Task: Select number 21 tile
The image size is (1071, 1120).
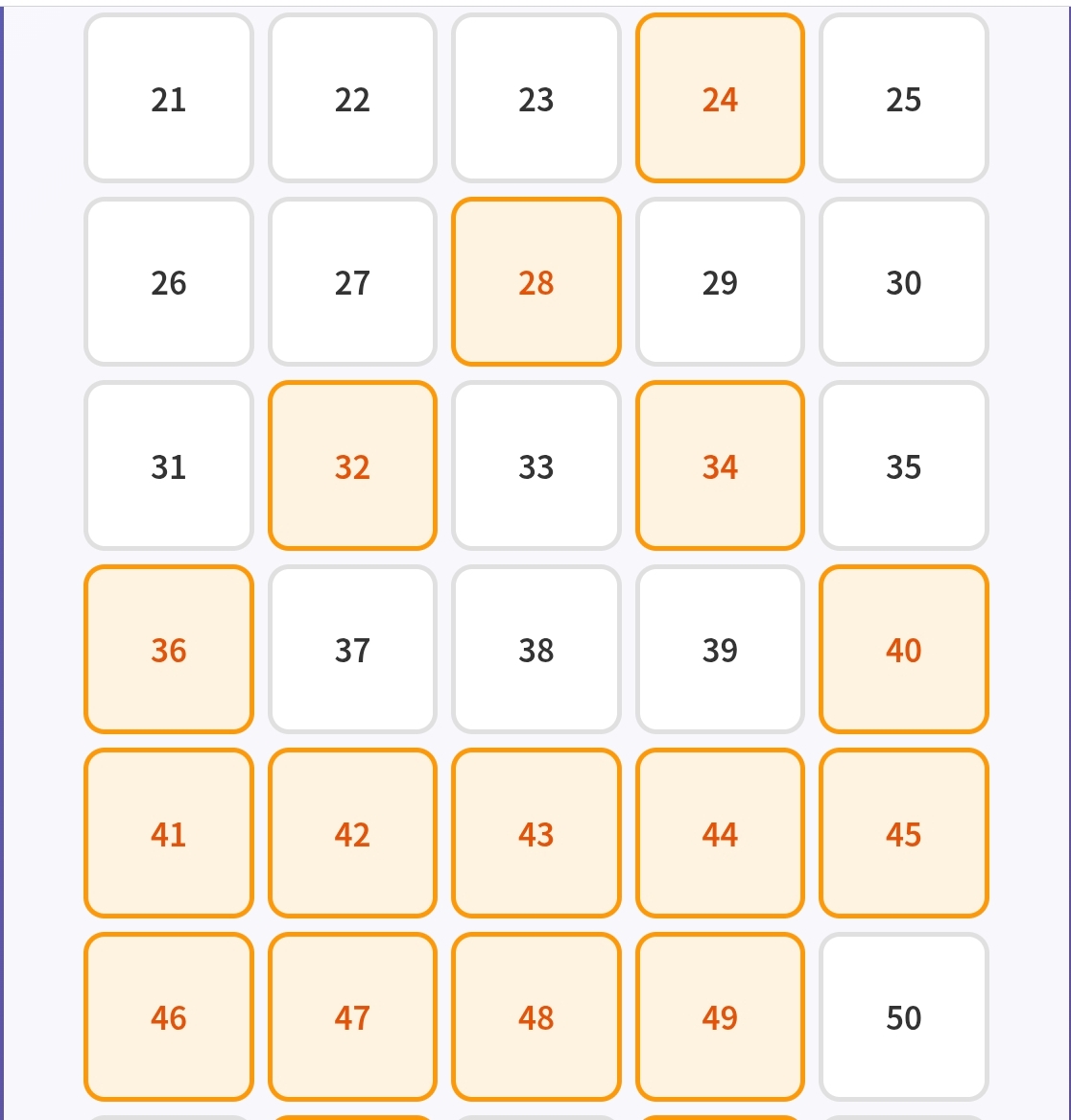Action: (169, 99)
